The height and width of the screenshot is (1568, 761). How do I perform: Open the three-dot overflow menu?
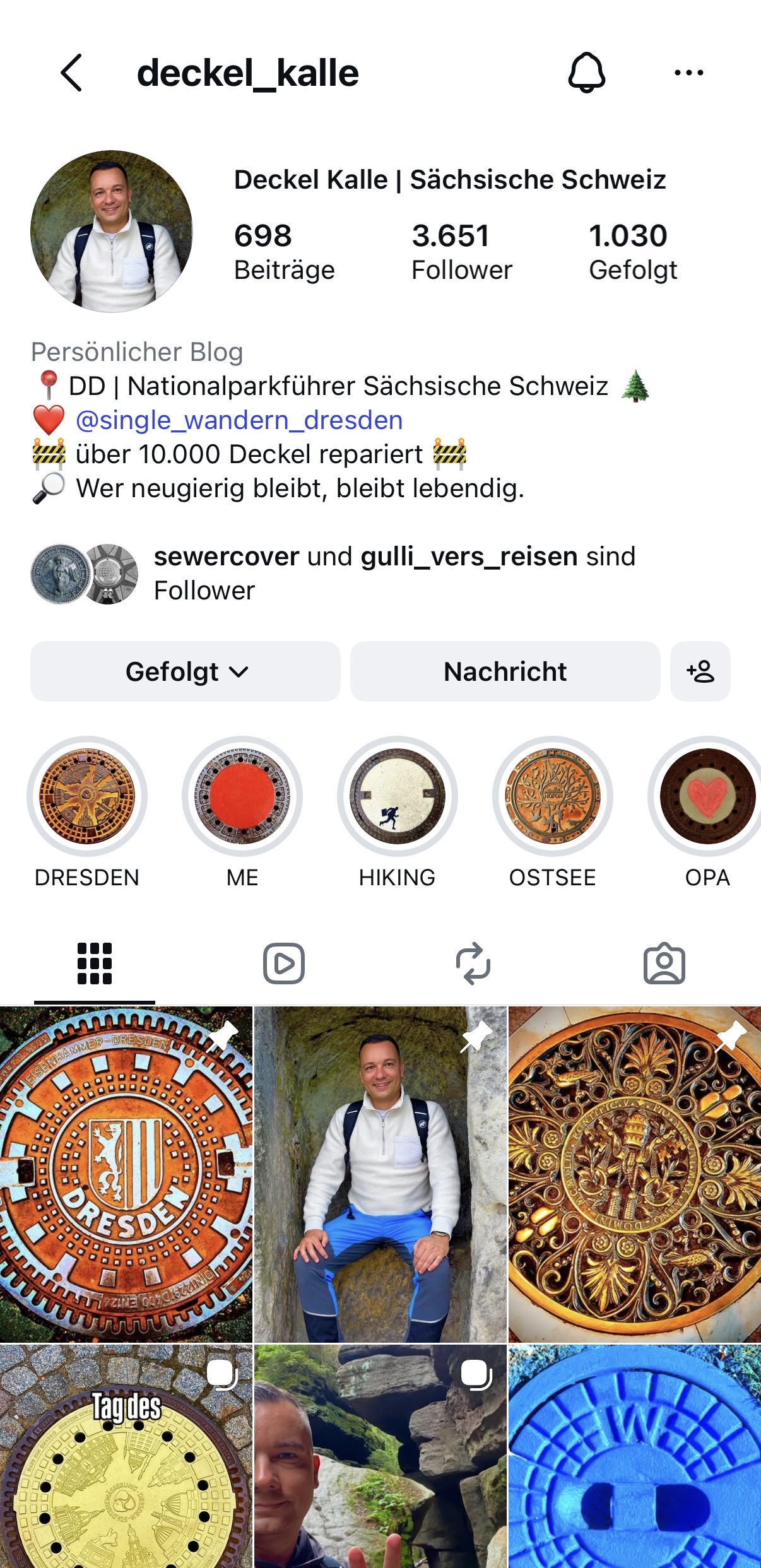click(x=688, y=73)
